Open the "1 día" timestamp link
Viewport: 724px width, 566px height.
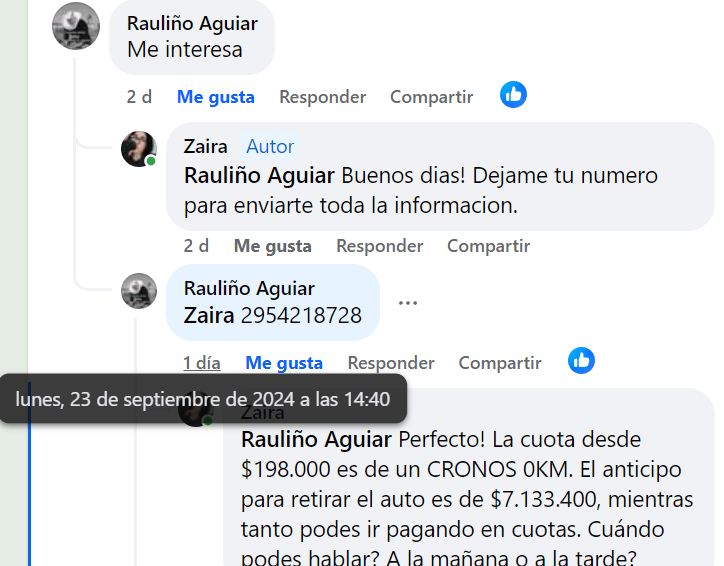pos(201,363)
